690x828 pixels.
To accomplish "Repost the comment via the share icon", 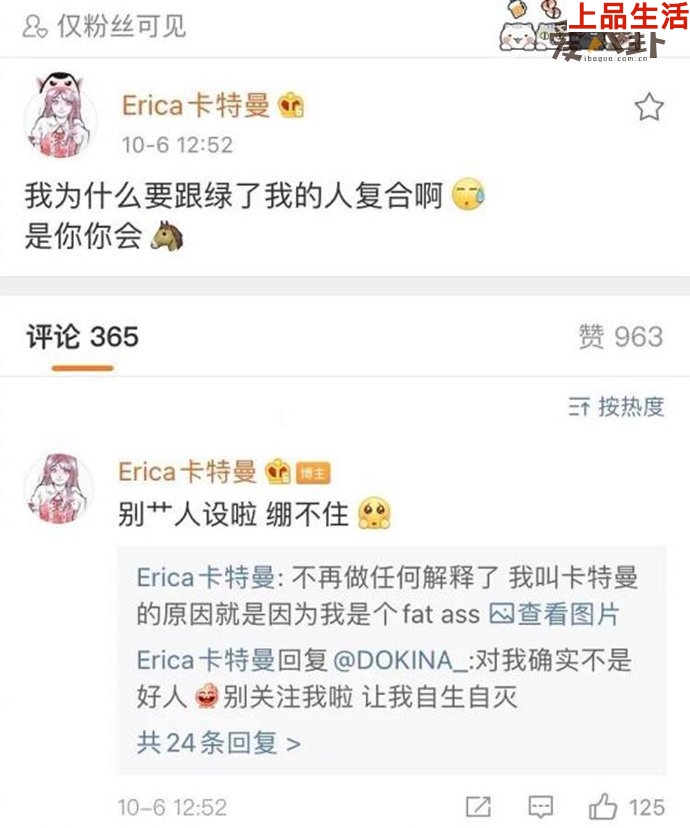I will point(478,806).
